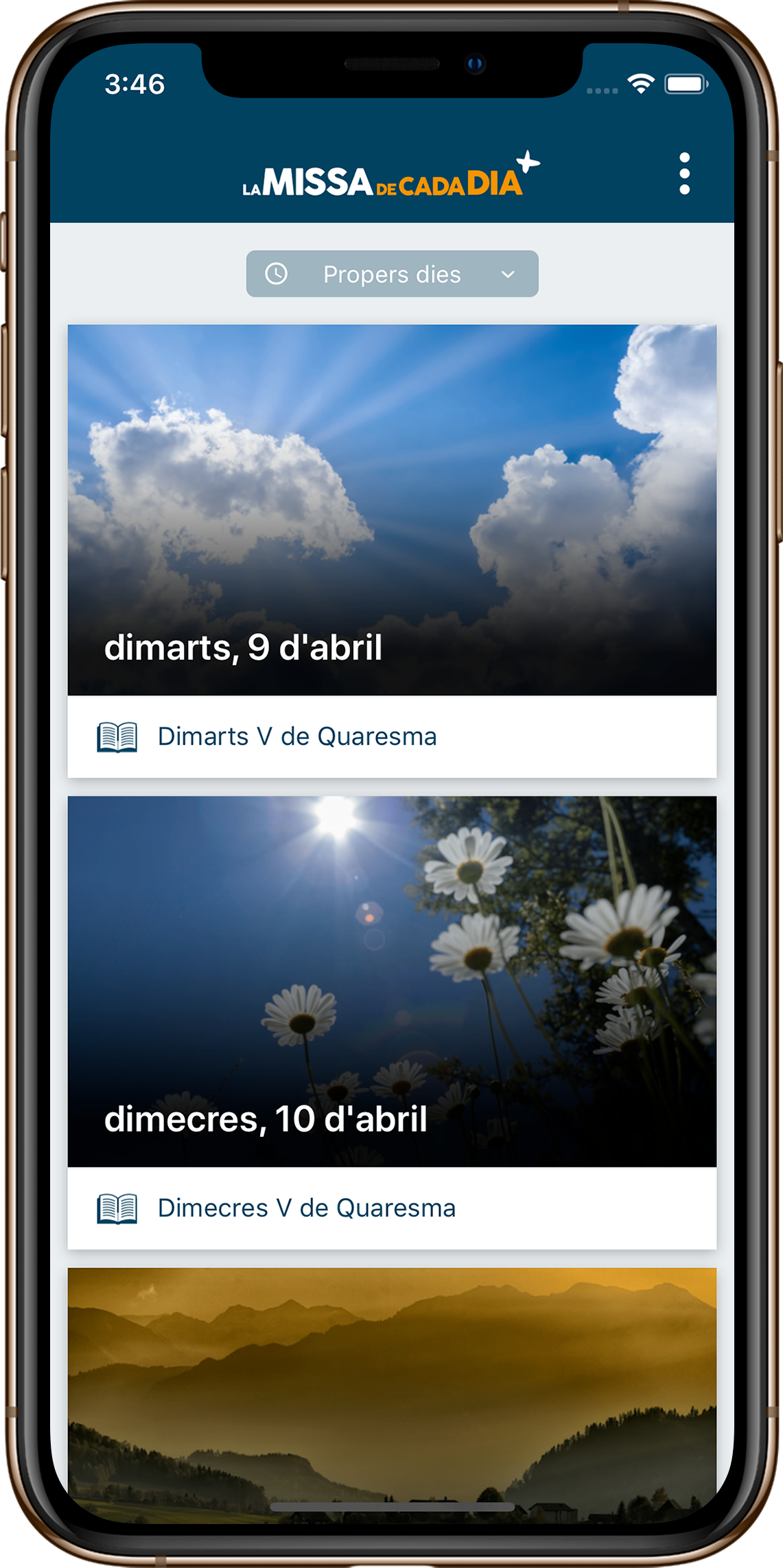Open the three-dot overflow menu

(x=684, y=174)
